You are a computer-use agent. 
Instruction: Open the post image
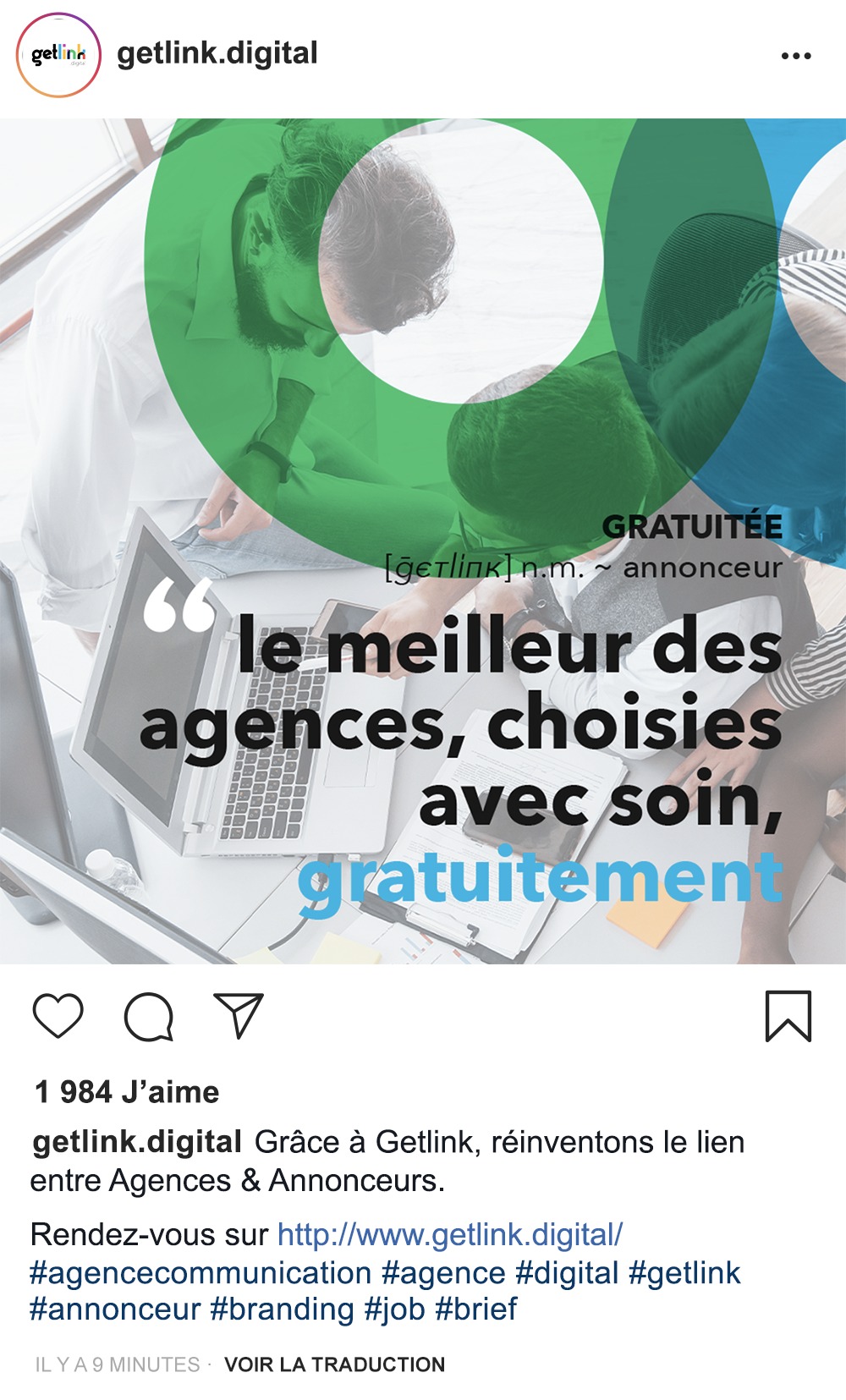423,541
